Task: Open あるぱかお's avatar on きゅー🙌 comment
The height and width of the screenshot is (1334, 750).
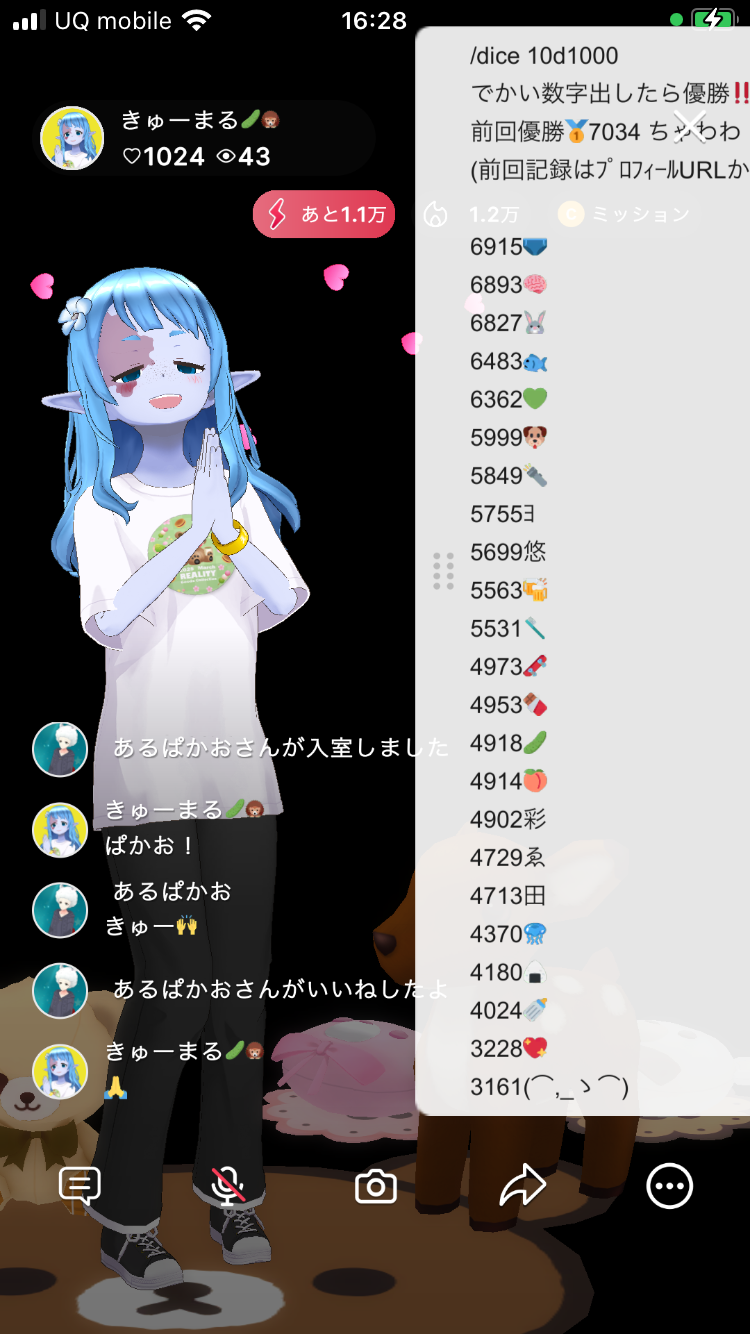Action: 60,910
